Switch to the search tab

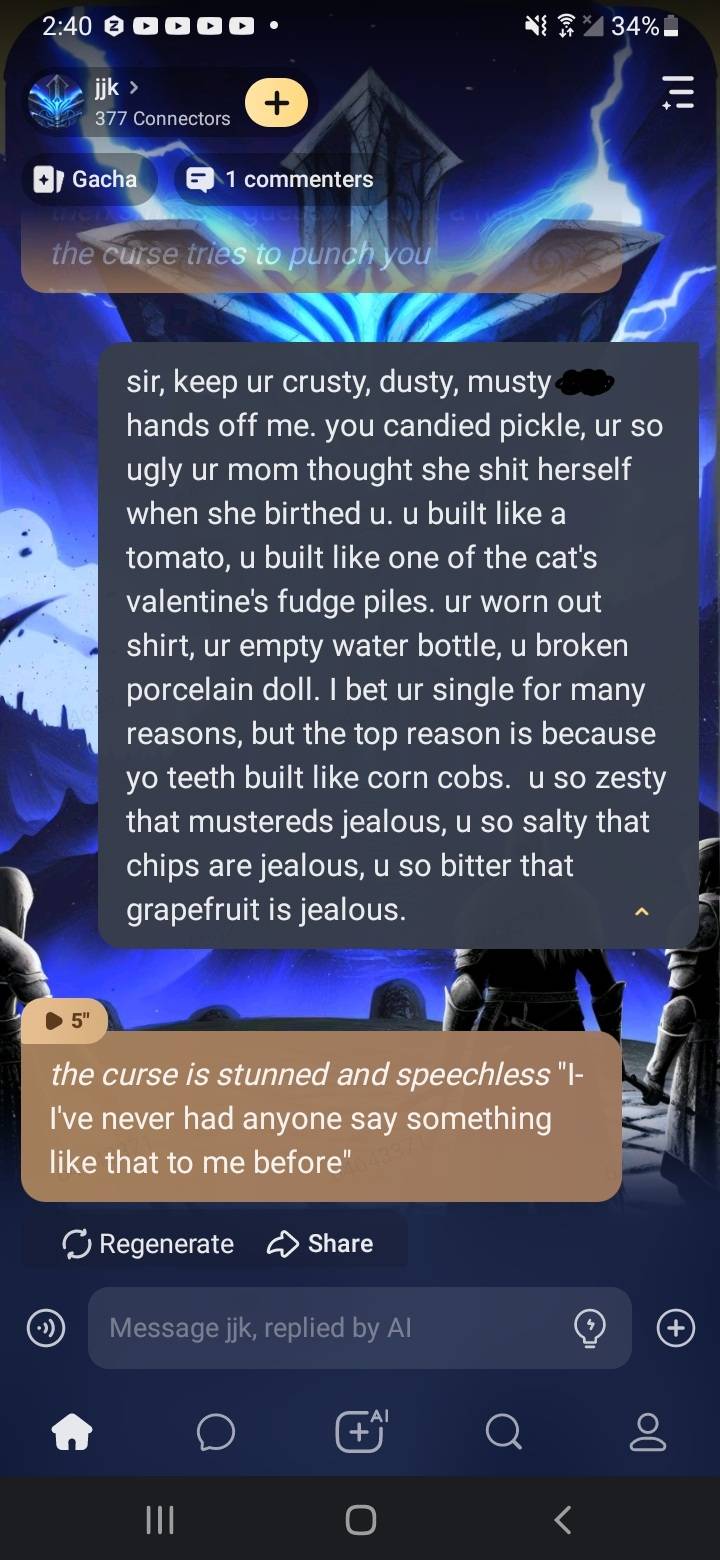(504, 1433)
